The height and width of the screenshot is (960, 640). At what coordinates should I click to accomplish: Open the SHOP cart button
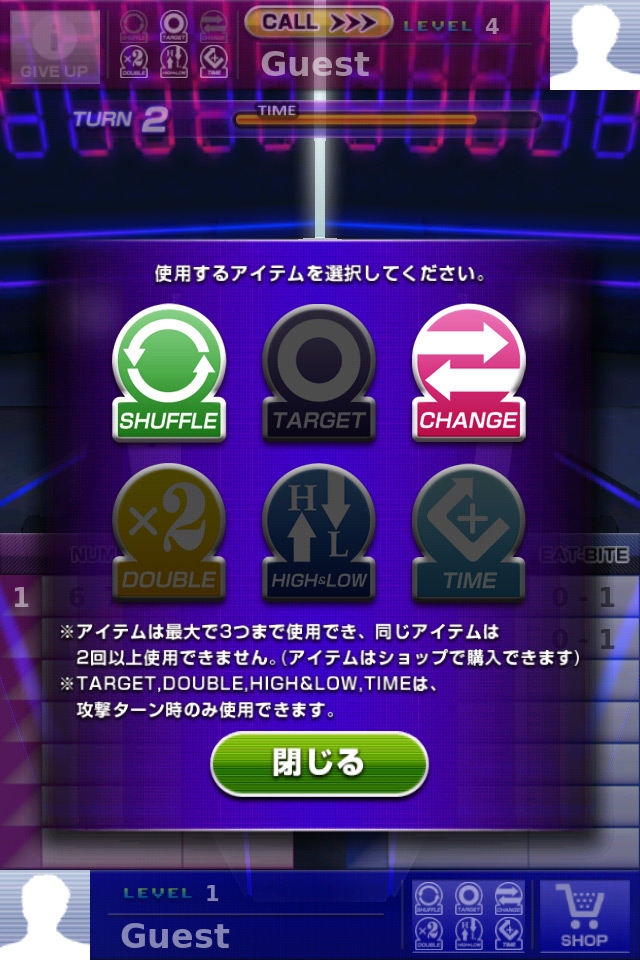(584, 916)
